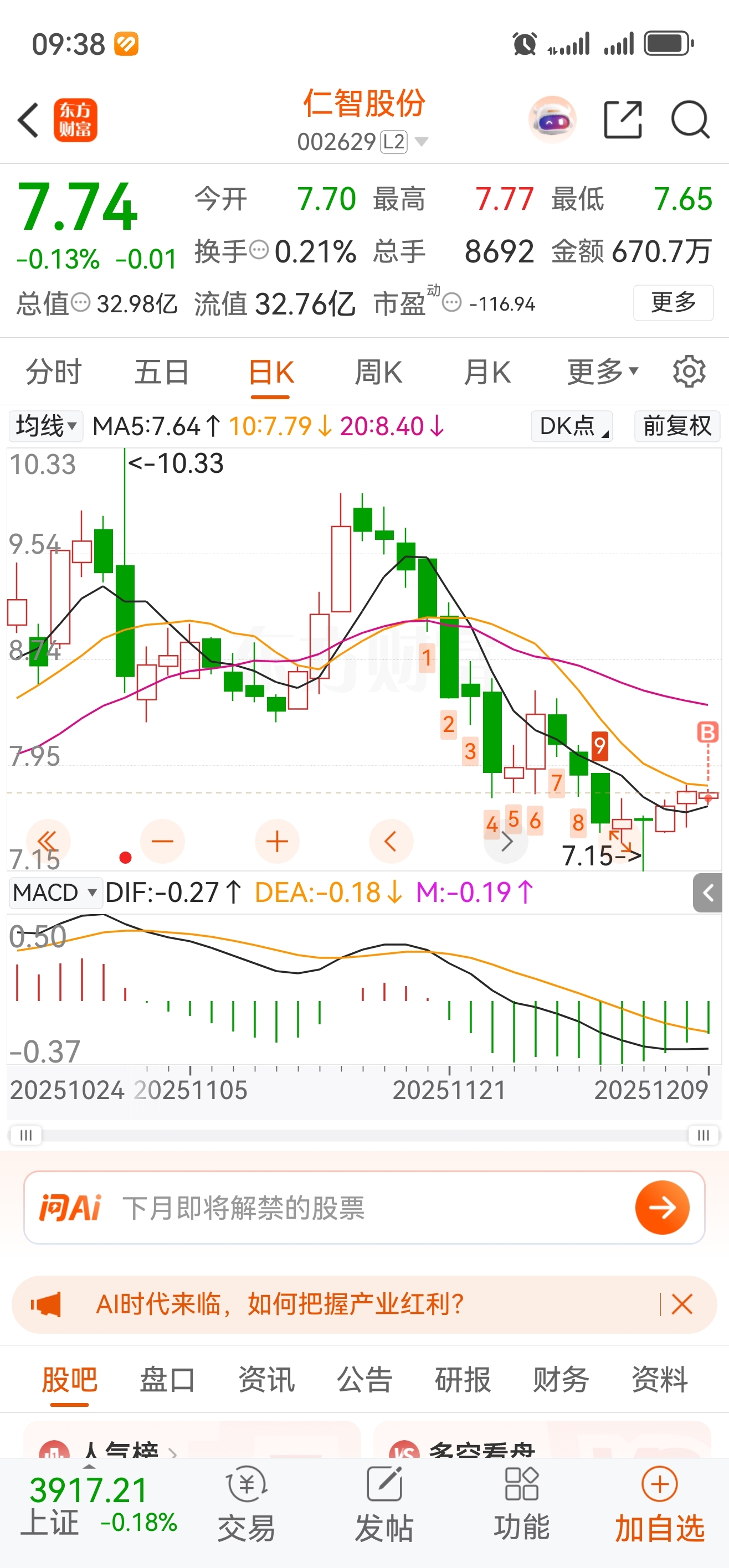Open the MACD indicator dropdown

pos(55,893)
